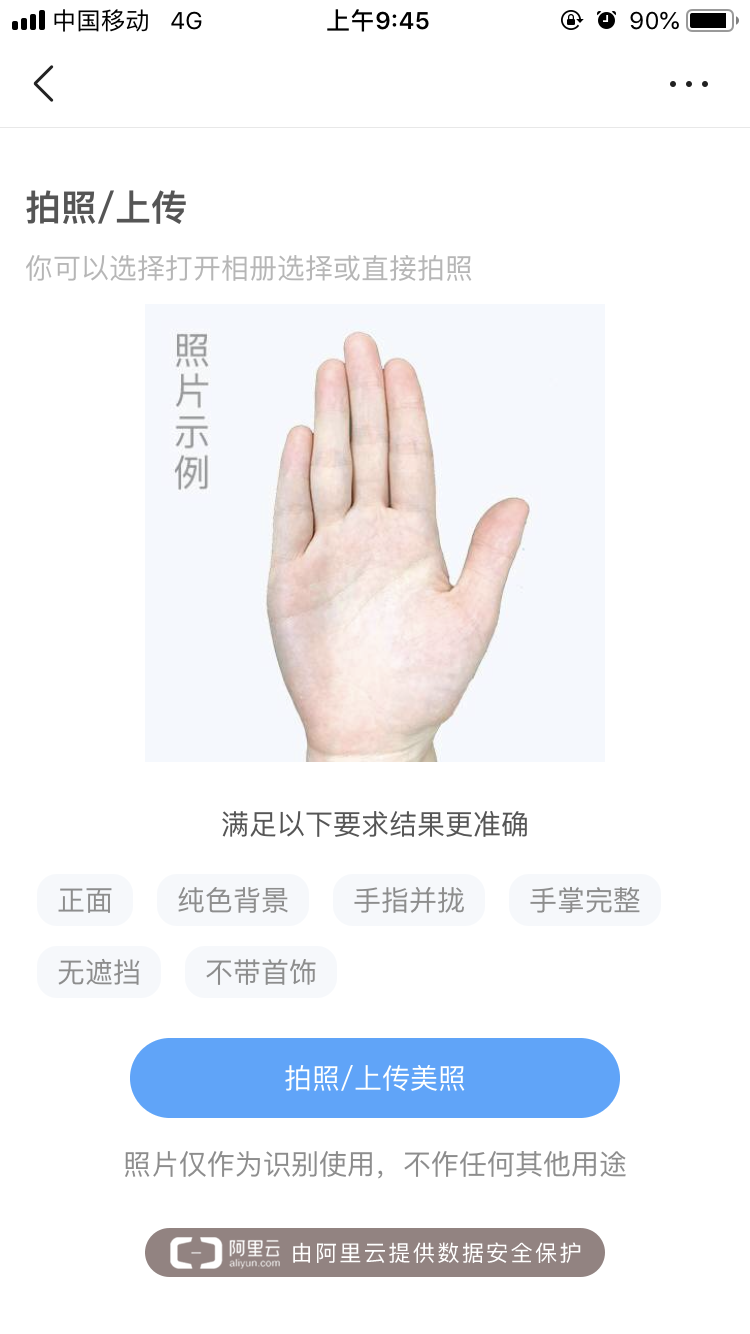This screenshot has height=1334, width=750.
Task: Select the 无遮挡 requirement tag
Action: 99,971
